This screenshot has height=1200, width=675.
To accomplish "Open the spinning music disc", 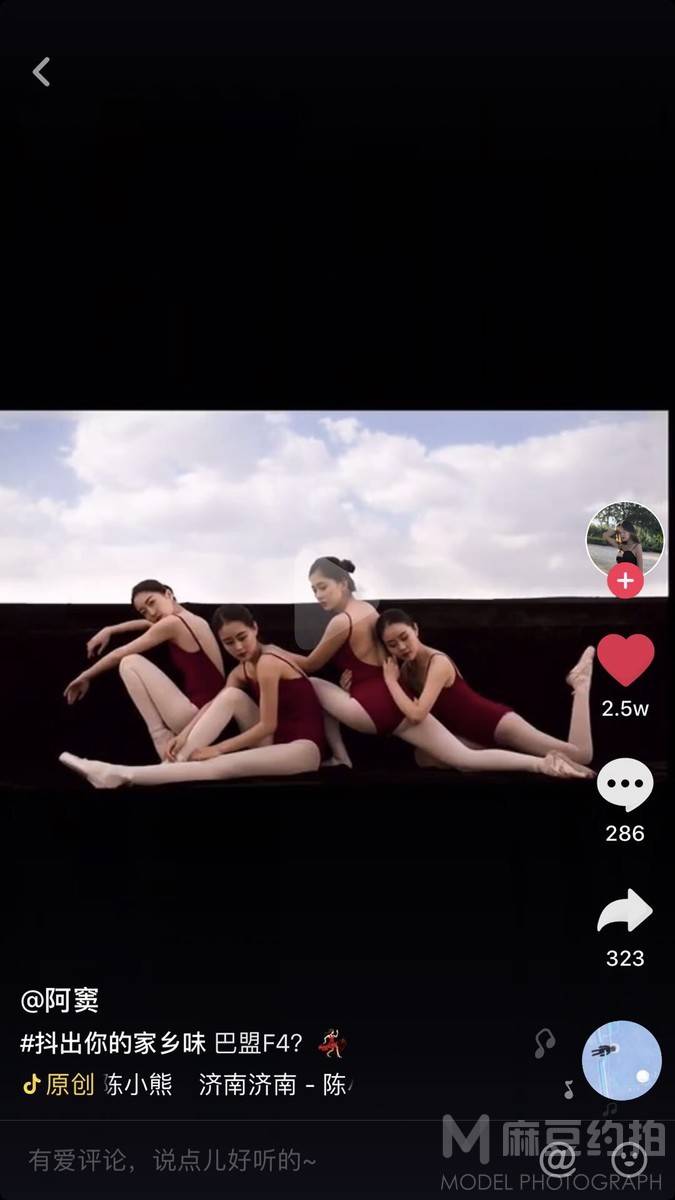I will click(622, 1060).
